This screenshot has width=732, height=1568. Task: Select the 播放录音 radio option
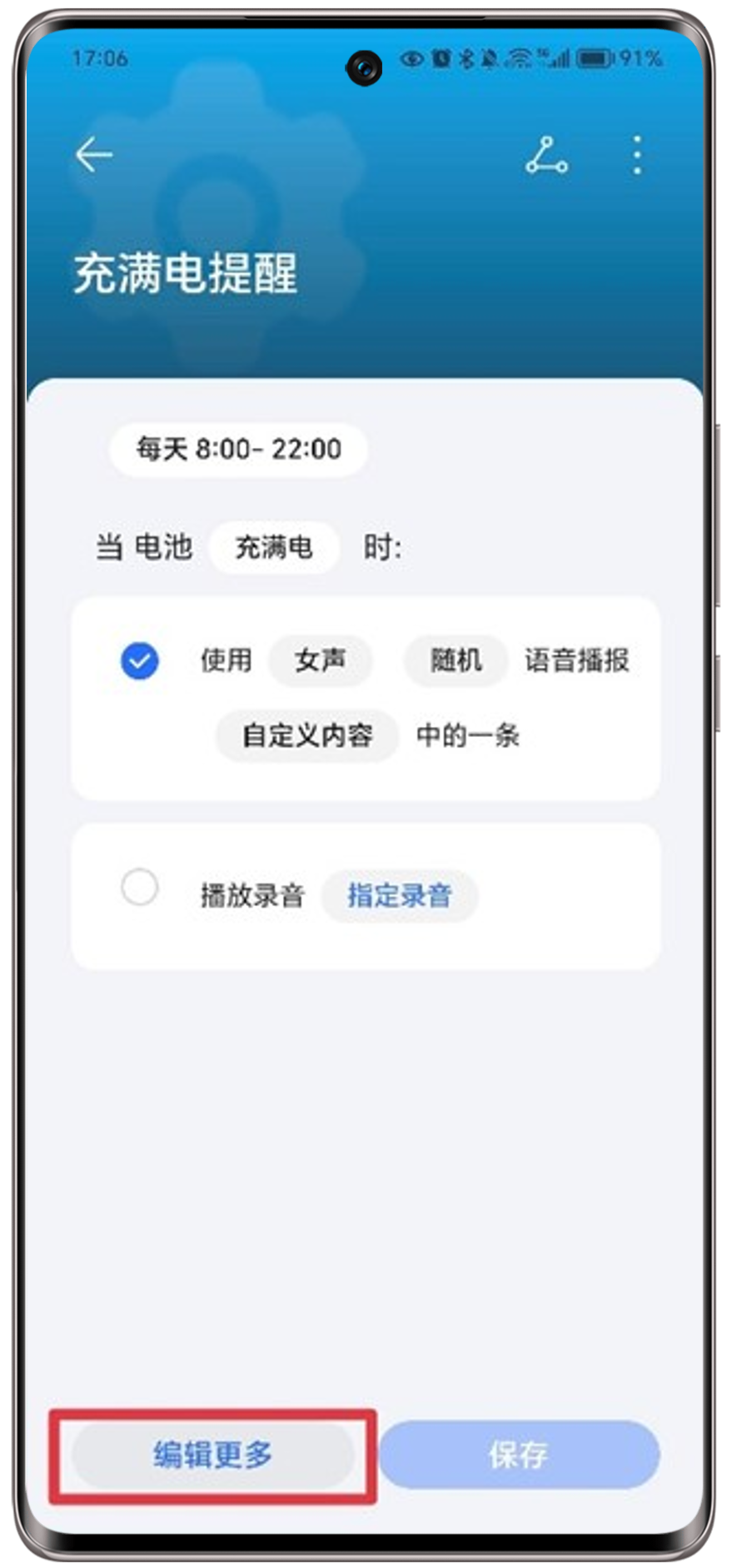[x=140, y=887]
